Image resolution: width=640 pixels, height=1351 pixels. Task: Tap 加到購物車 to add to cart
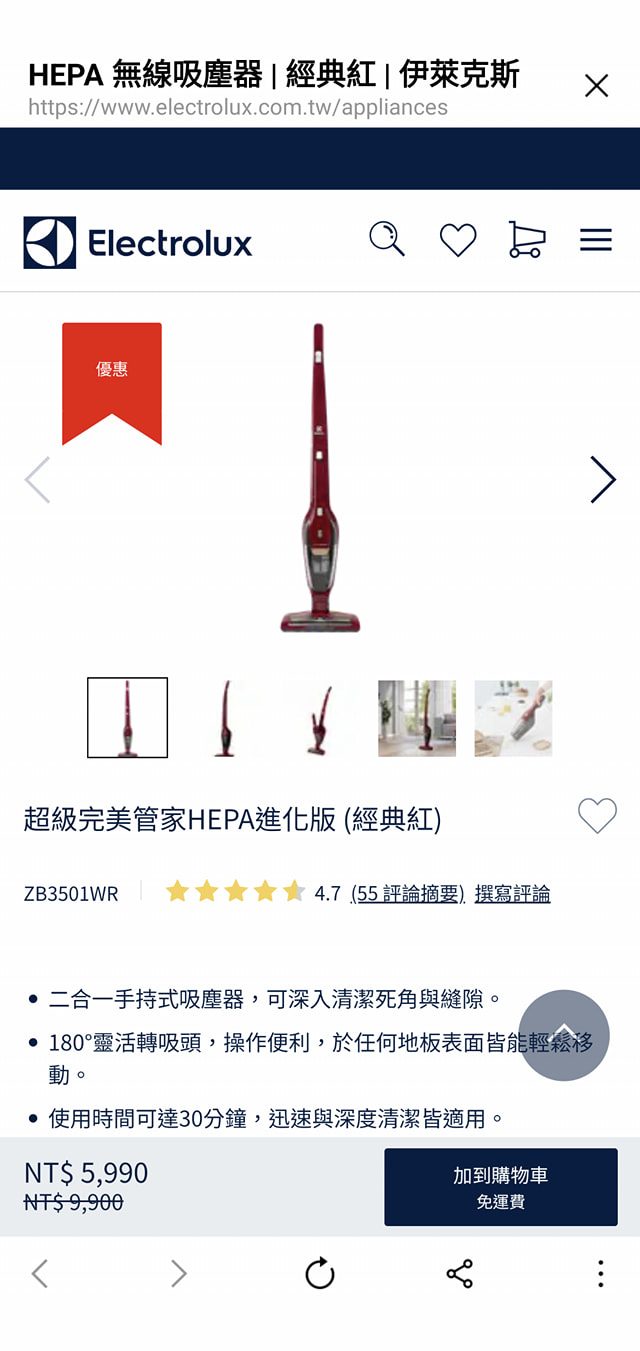(500, 1186)
